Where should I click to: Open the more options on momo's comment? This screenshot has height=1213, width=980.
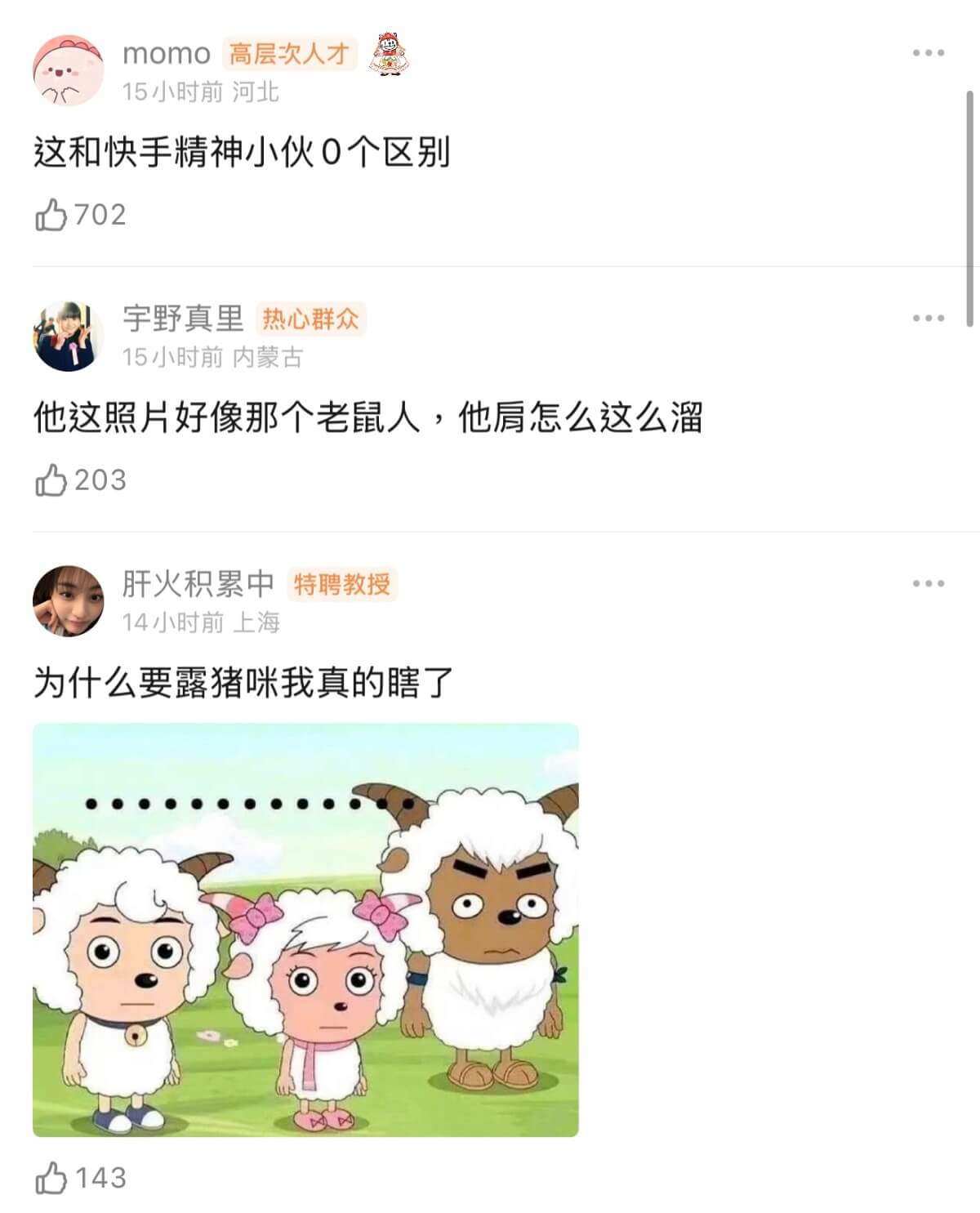coord(928,53)
